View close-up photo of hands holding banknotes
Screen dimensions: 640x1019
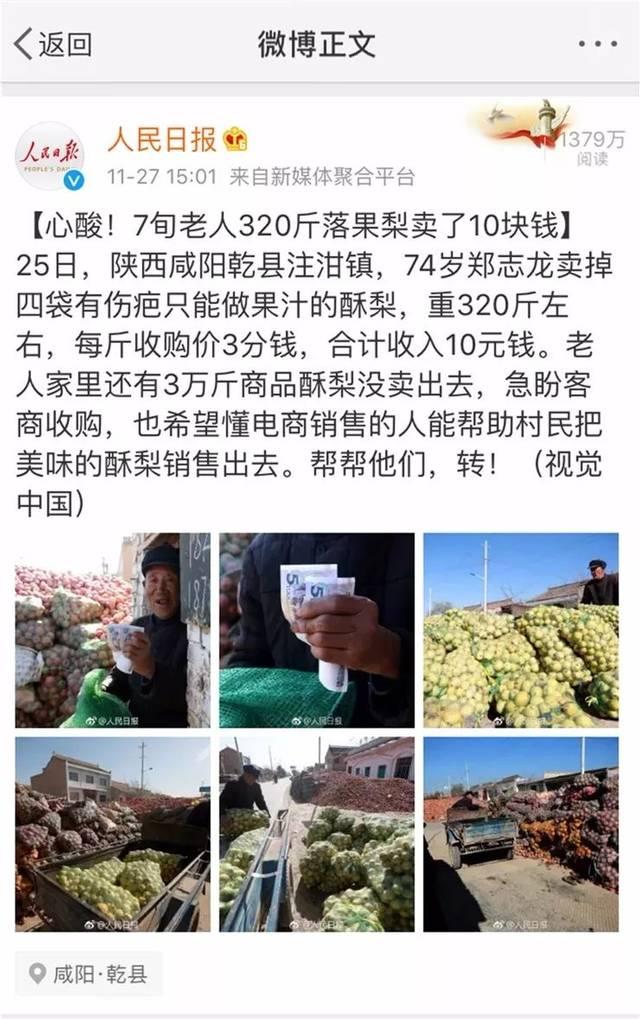[x=317, y=630]
